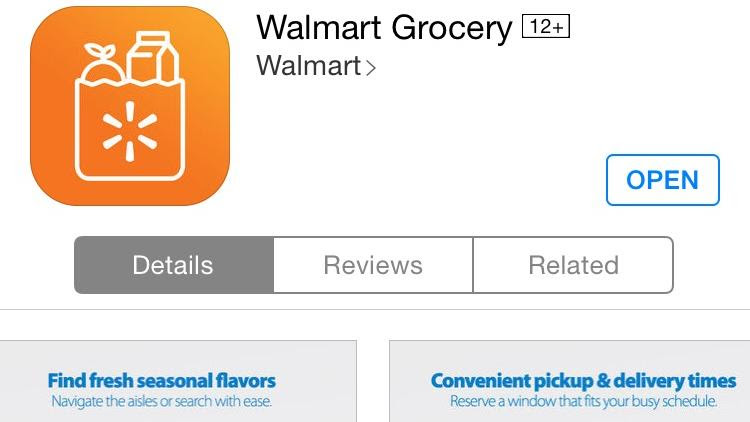This screenshot has width=750, height=422.
Task: Switch to the Reviews tab
Action: [373, 265]
